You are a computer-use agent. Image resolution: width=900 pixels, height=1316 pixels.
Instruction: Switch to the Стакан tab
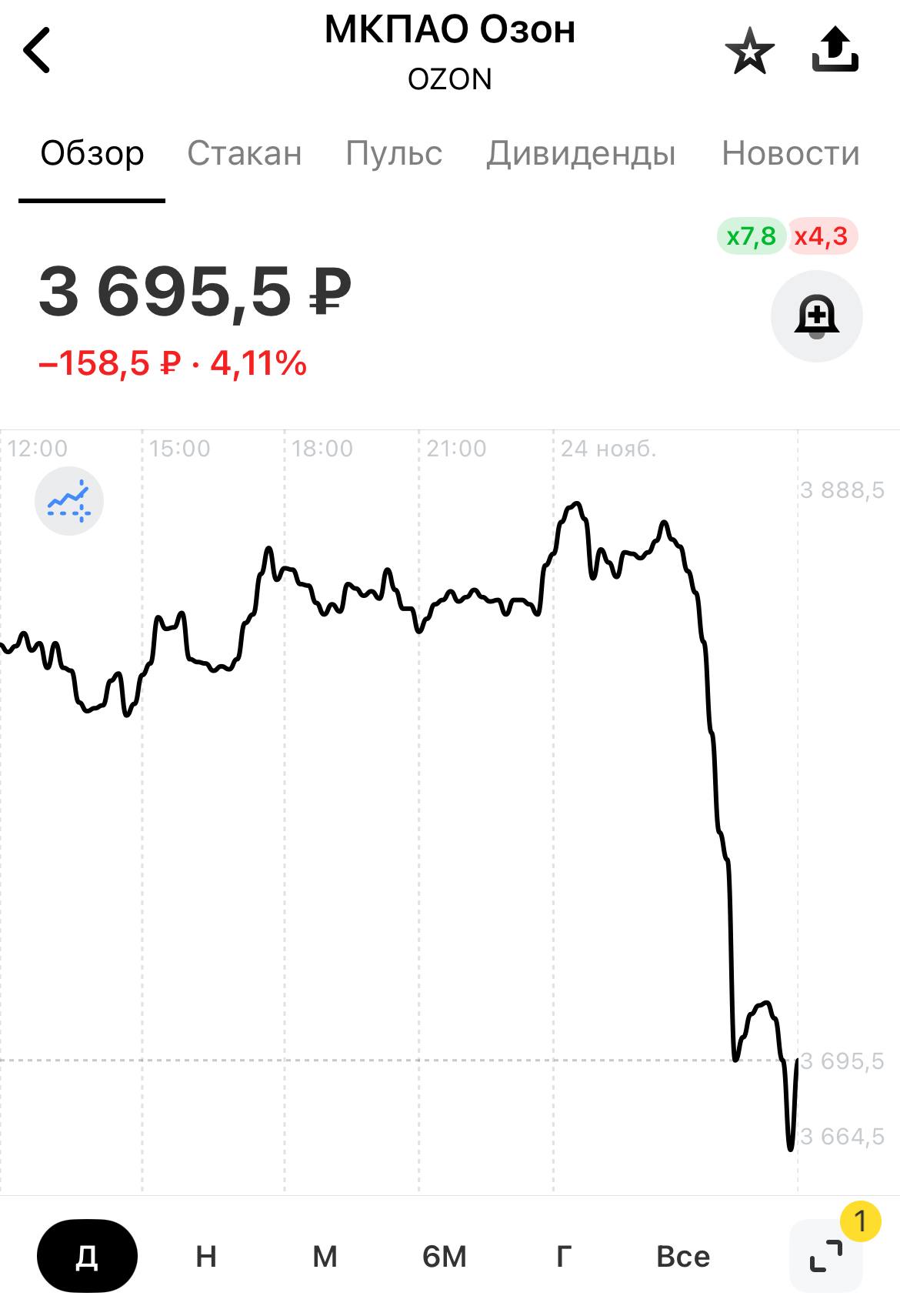(x=245, y=153)
